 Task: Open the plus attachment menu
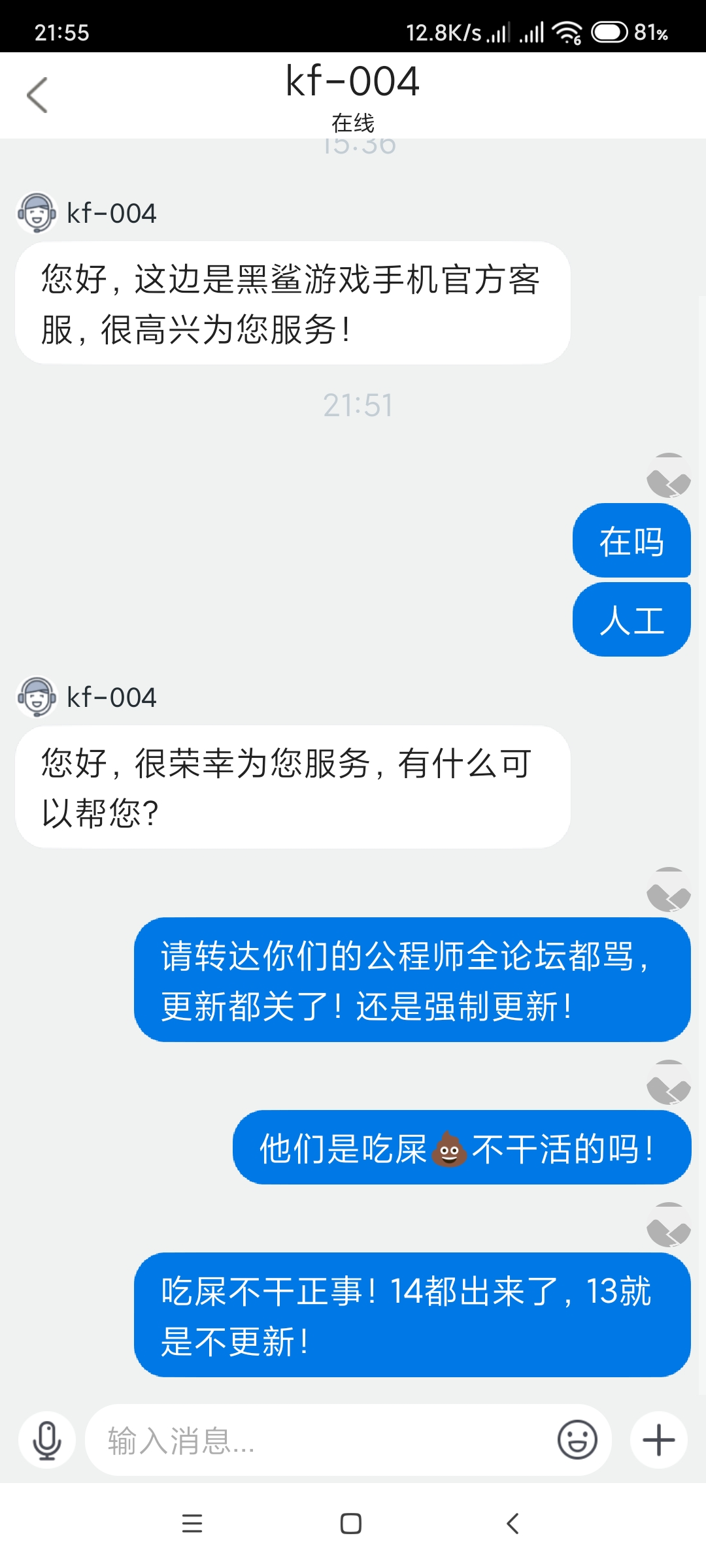tap(658, 1440)
